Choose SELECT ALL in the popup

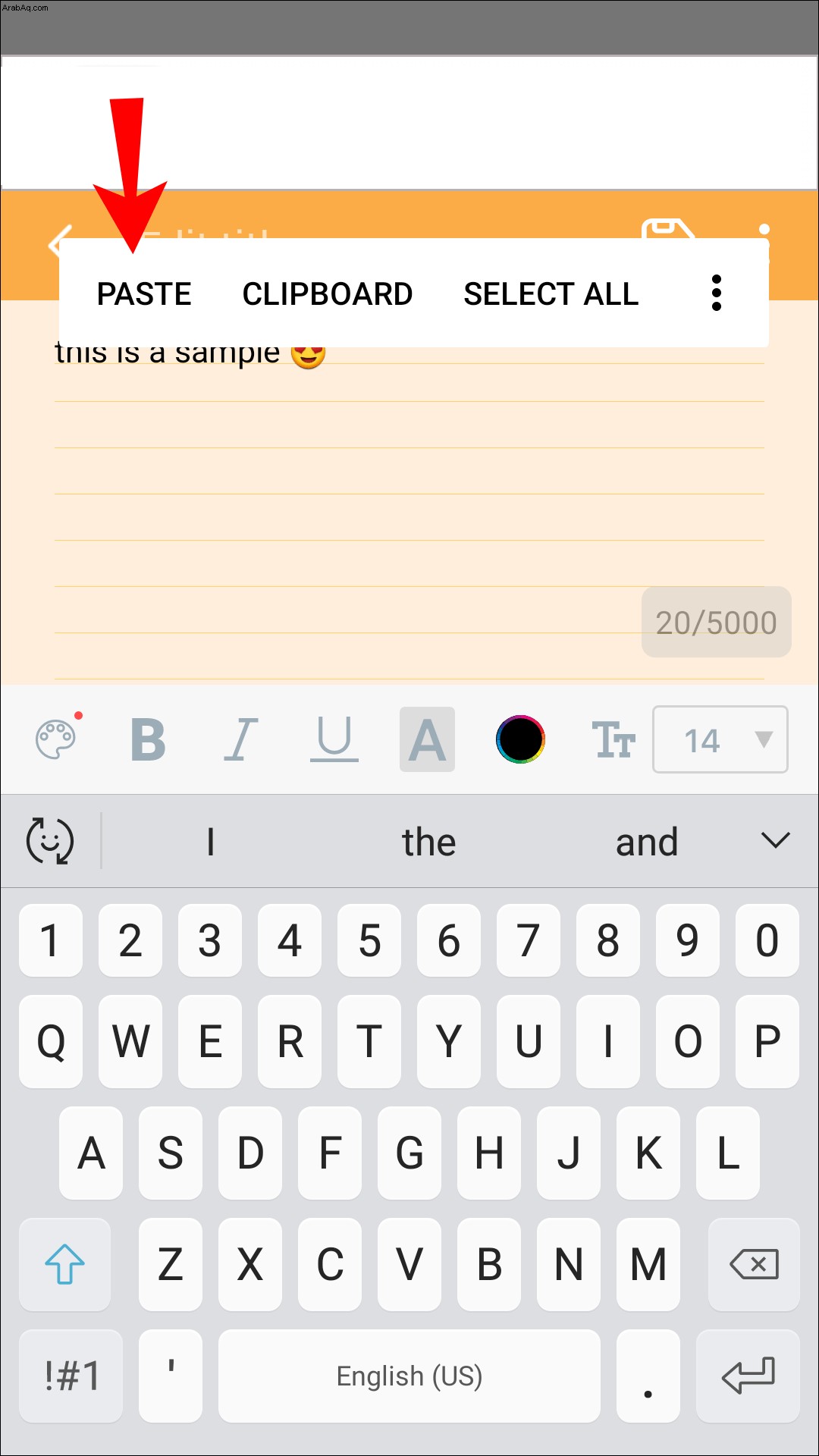point(551,293)
